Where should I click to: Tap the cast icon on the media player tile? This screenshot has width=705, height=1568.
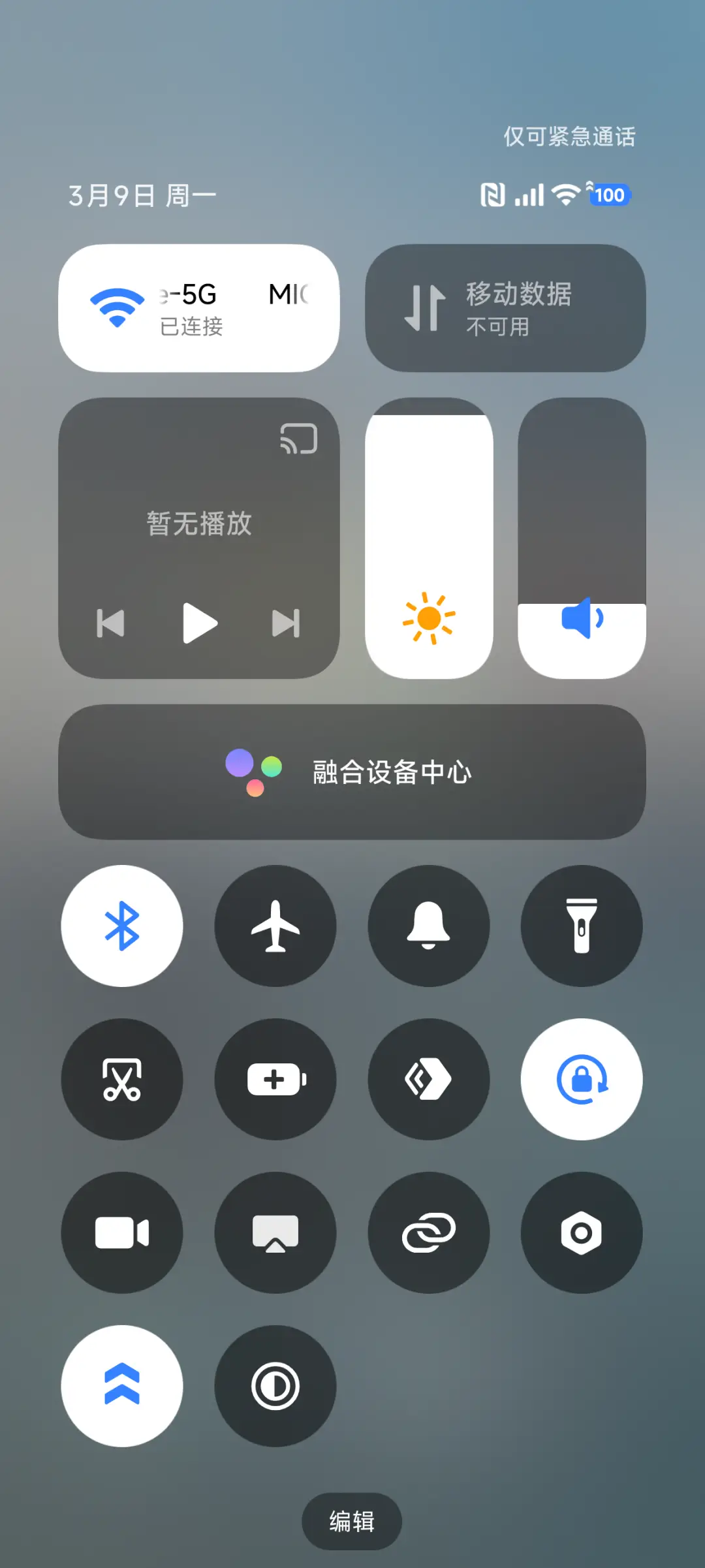pos(298,439)
